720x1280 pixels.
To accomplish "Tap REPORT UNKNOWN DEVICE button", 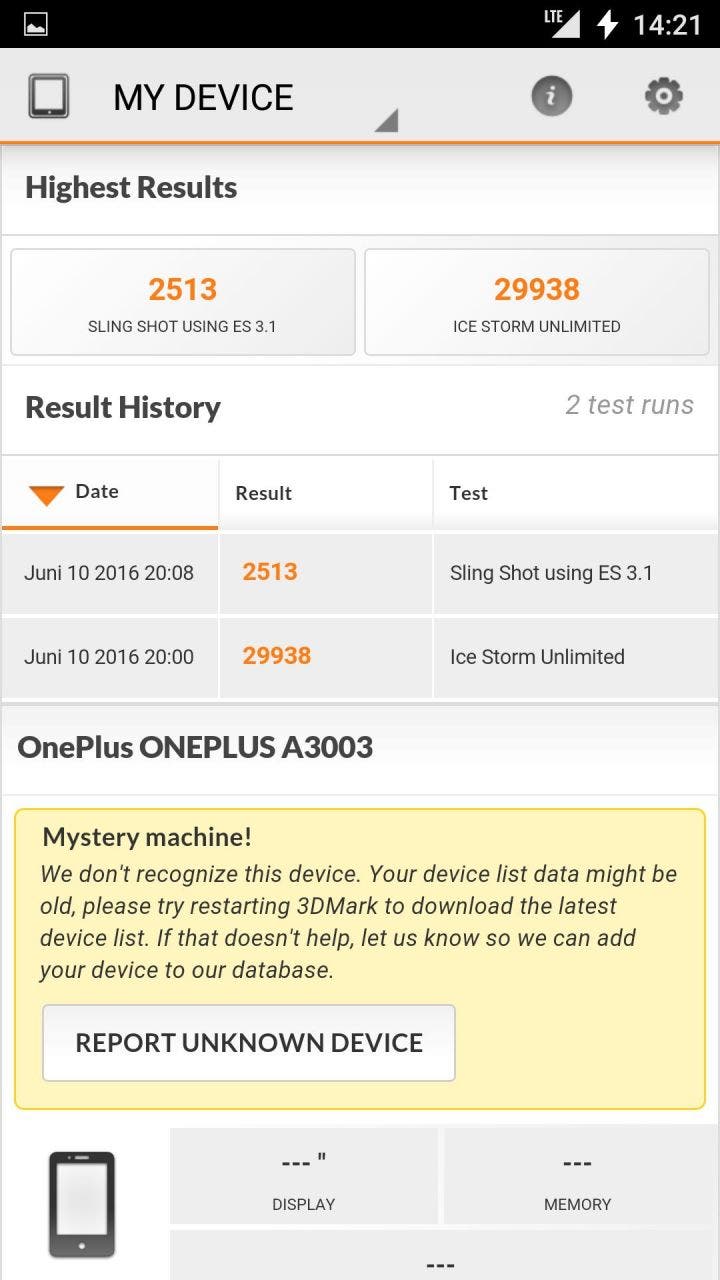I will (x=249, y=1043).
